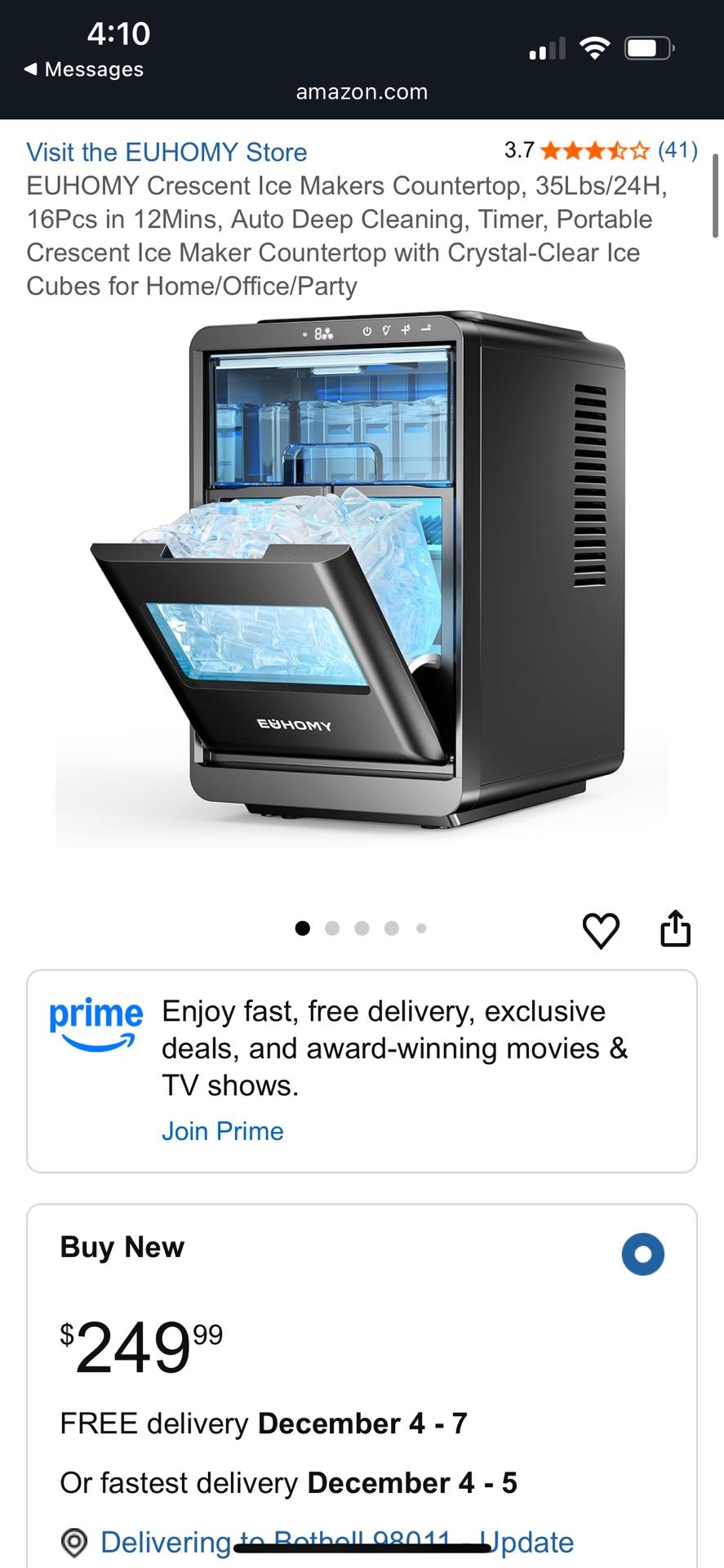Viewport: 724px width, 1568px height.
Task: Open the EUHOMY Store page
Action: coord(167,152)
